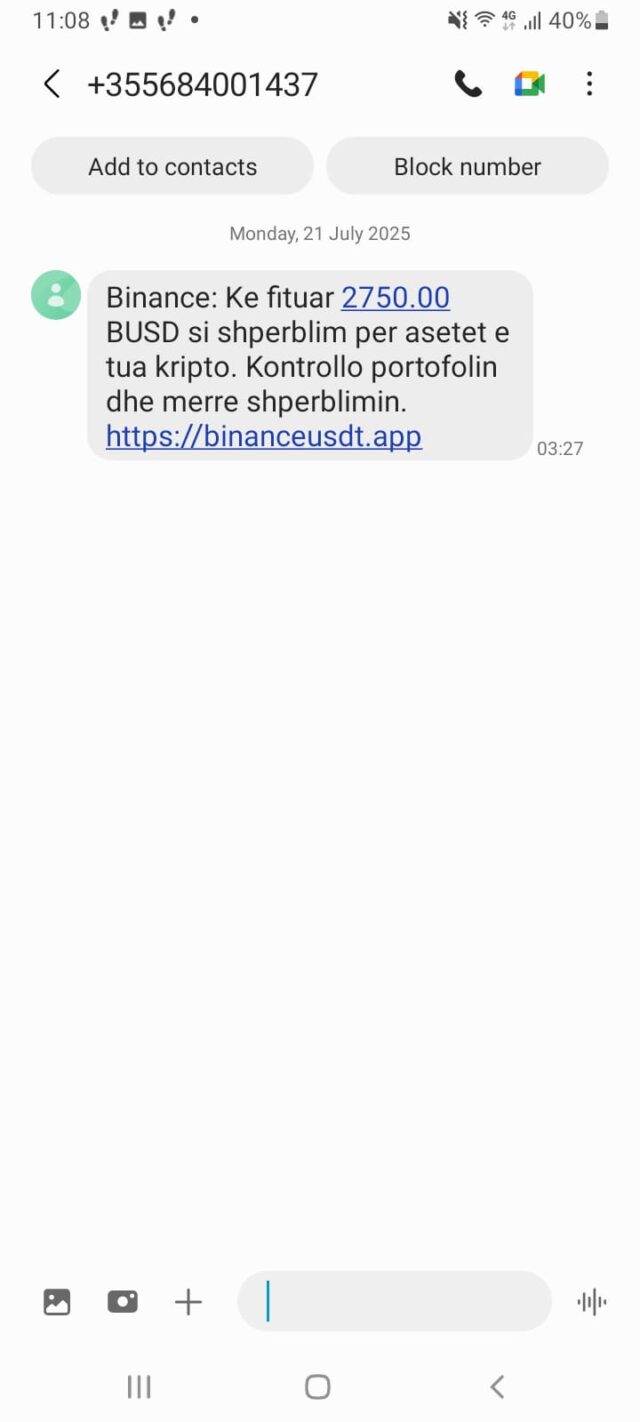Call +355684001437 with the phone icon
This screenshot has height=1422, width=640.
pyautogui.click(x=468, y=84)
